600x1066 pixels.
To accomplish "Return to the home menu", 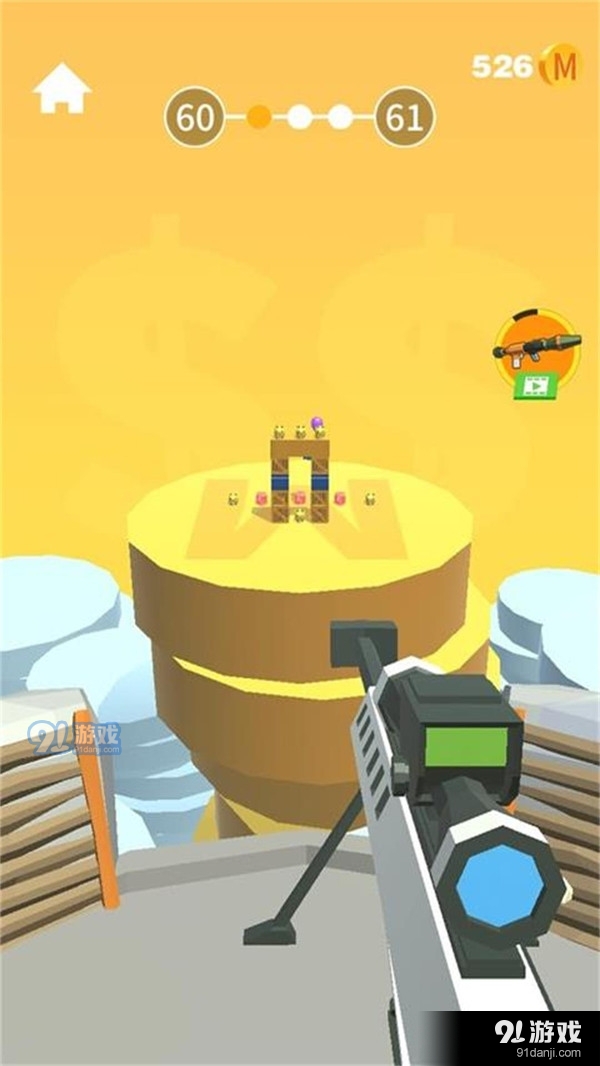I will pyautogui.click(x=62, y=88).
